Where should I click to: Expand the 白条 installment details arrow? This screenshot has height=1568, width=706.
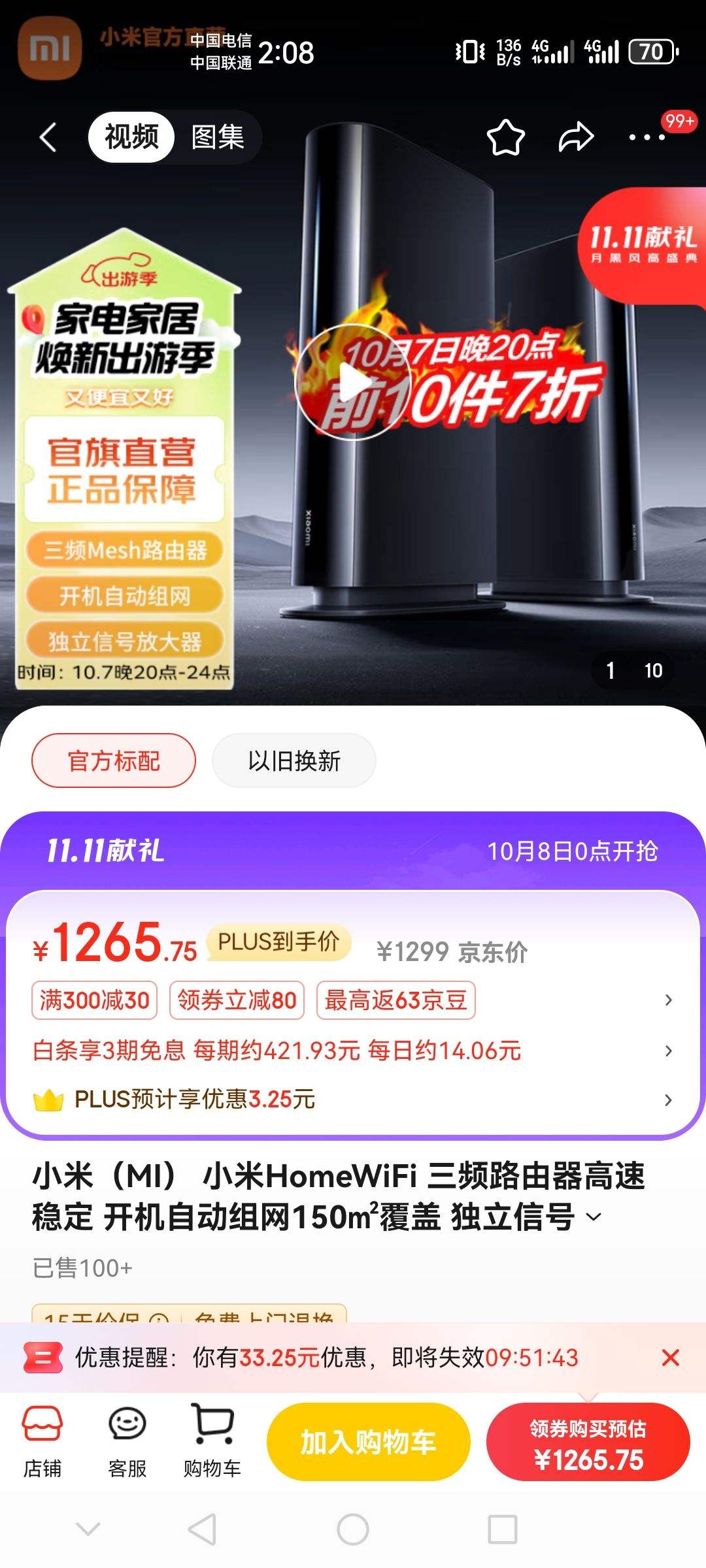(x=668, y=1051)
